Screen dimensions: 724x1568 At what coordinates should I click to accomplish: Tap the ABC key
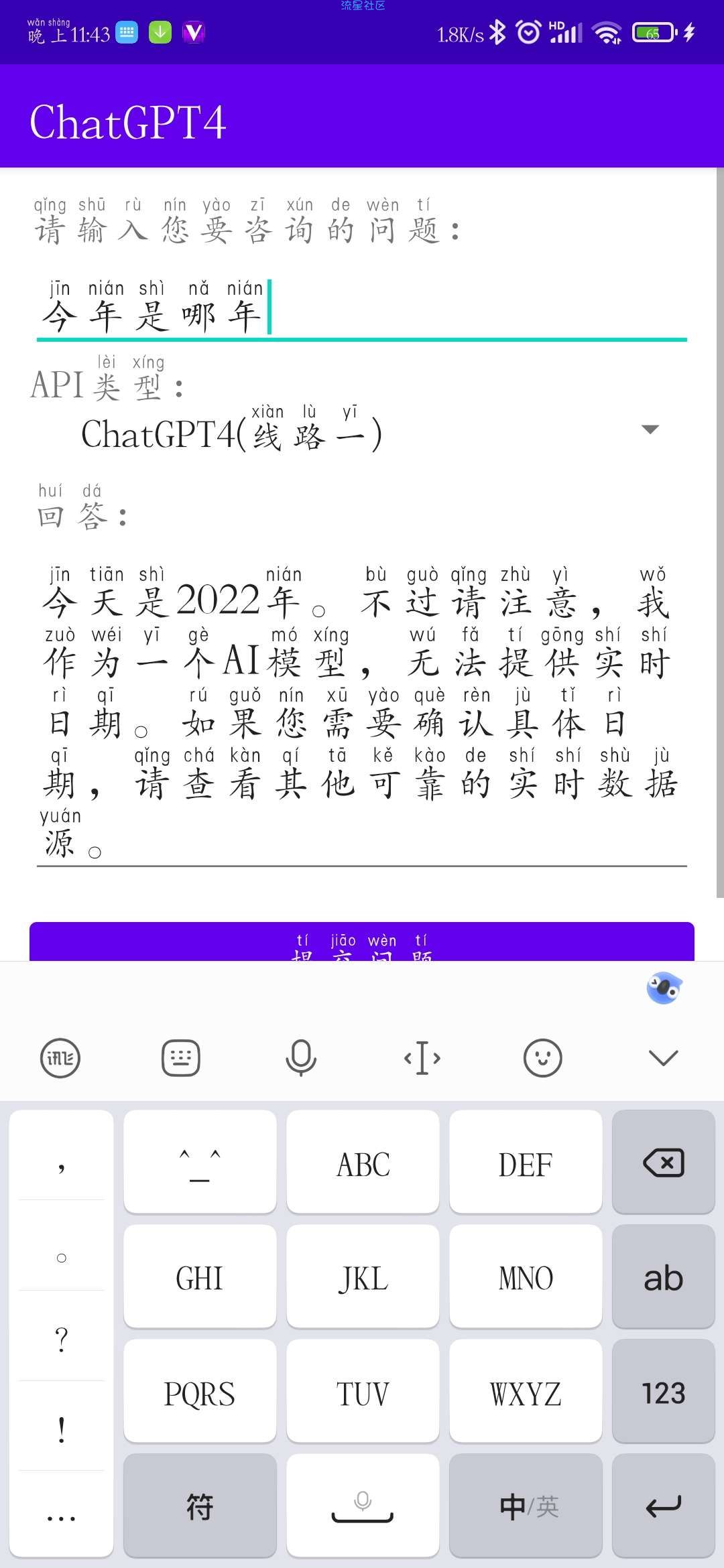(x=363, y=1162)
